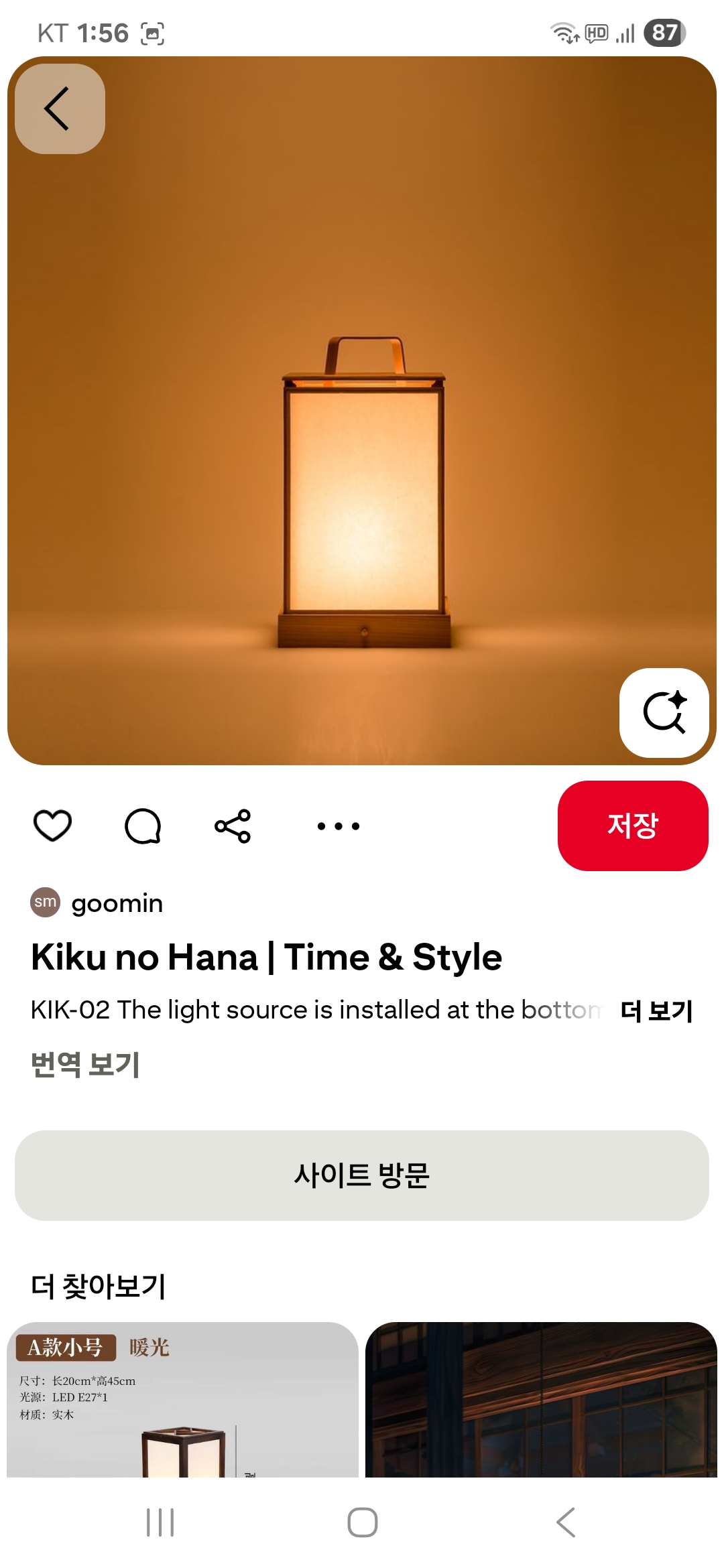Open the dark wooden house pin

pos(541,1399)
